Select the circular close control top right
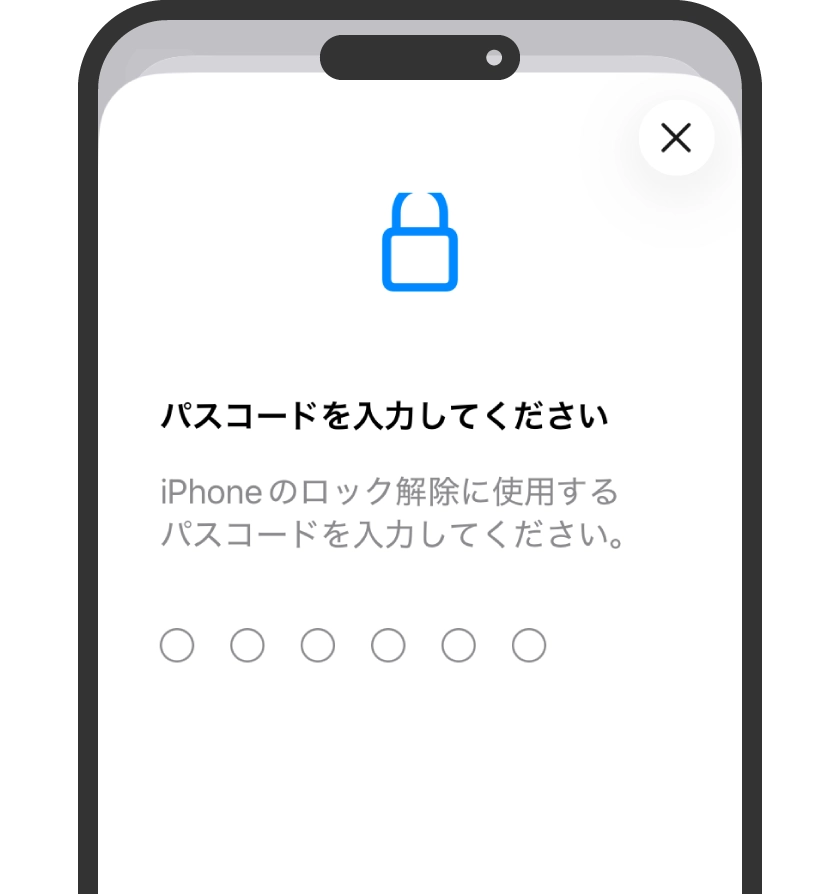The height and width of the screenshot is (894, 840). 676,138
